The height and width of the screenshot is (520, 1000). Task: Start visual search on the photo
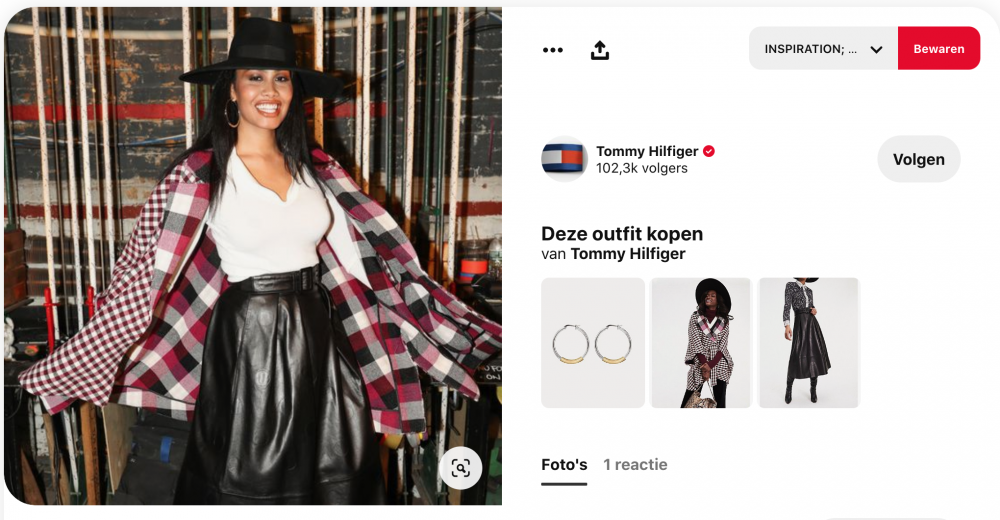click(x=460, y=468)
